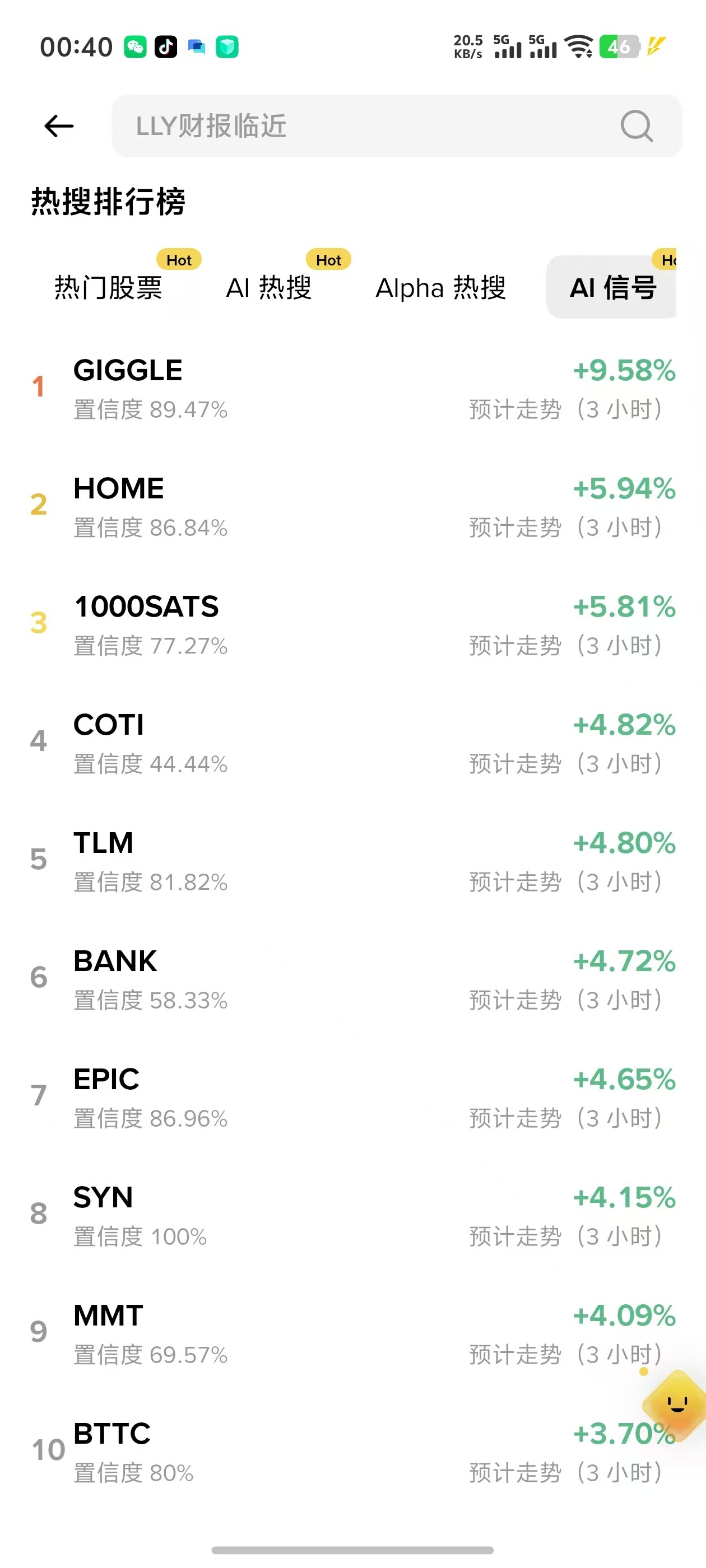
Task: Tap the search field showing LLY财报临近
Action: pos(397,126)
